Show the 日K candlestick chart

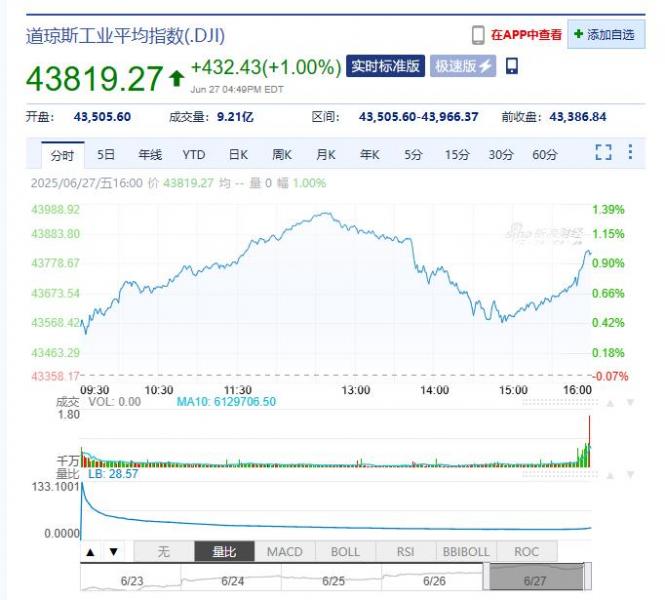(238, 154)
